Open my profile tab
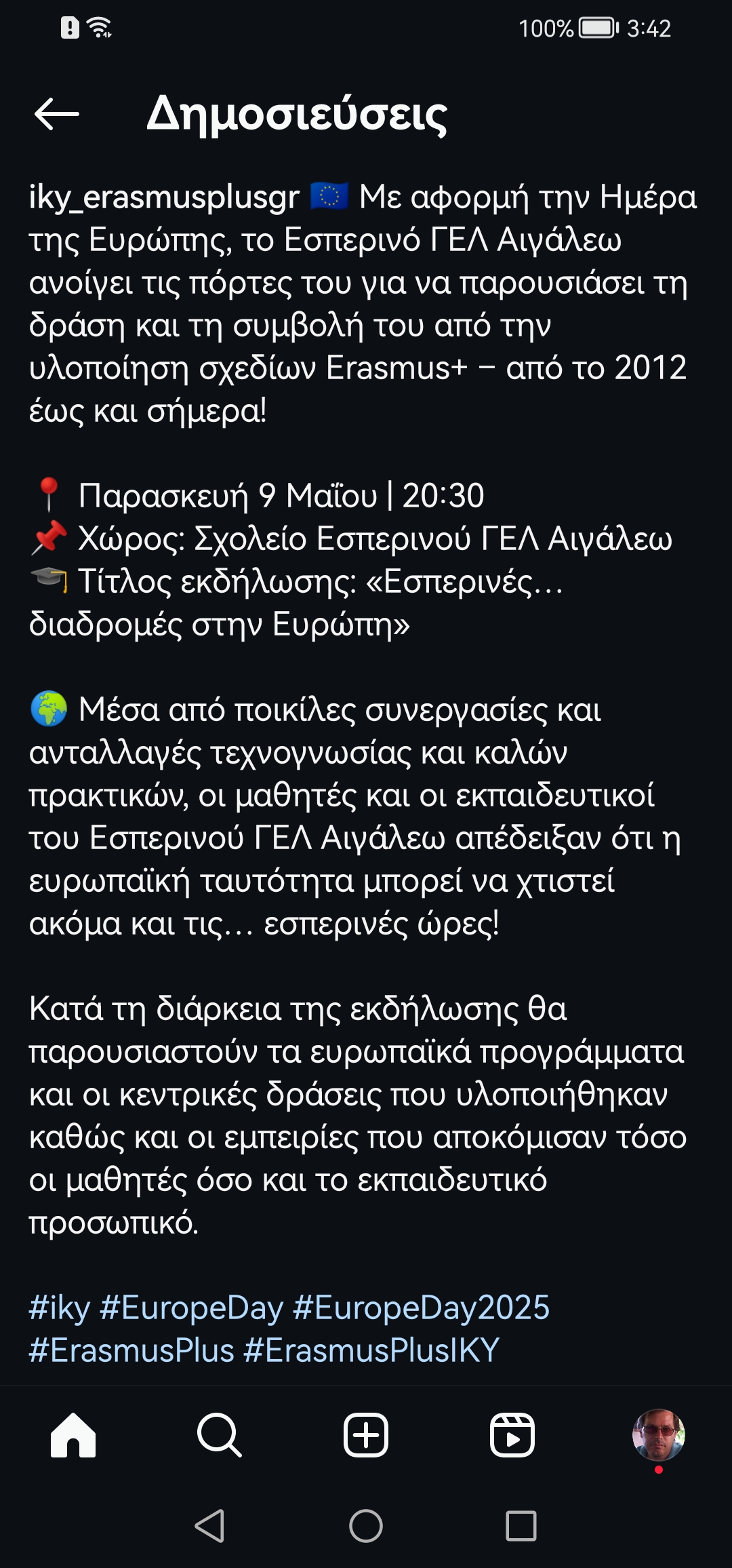Screen dimensions: 732x1568 click(x=658, y=1435)
